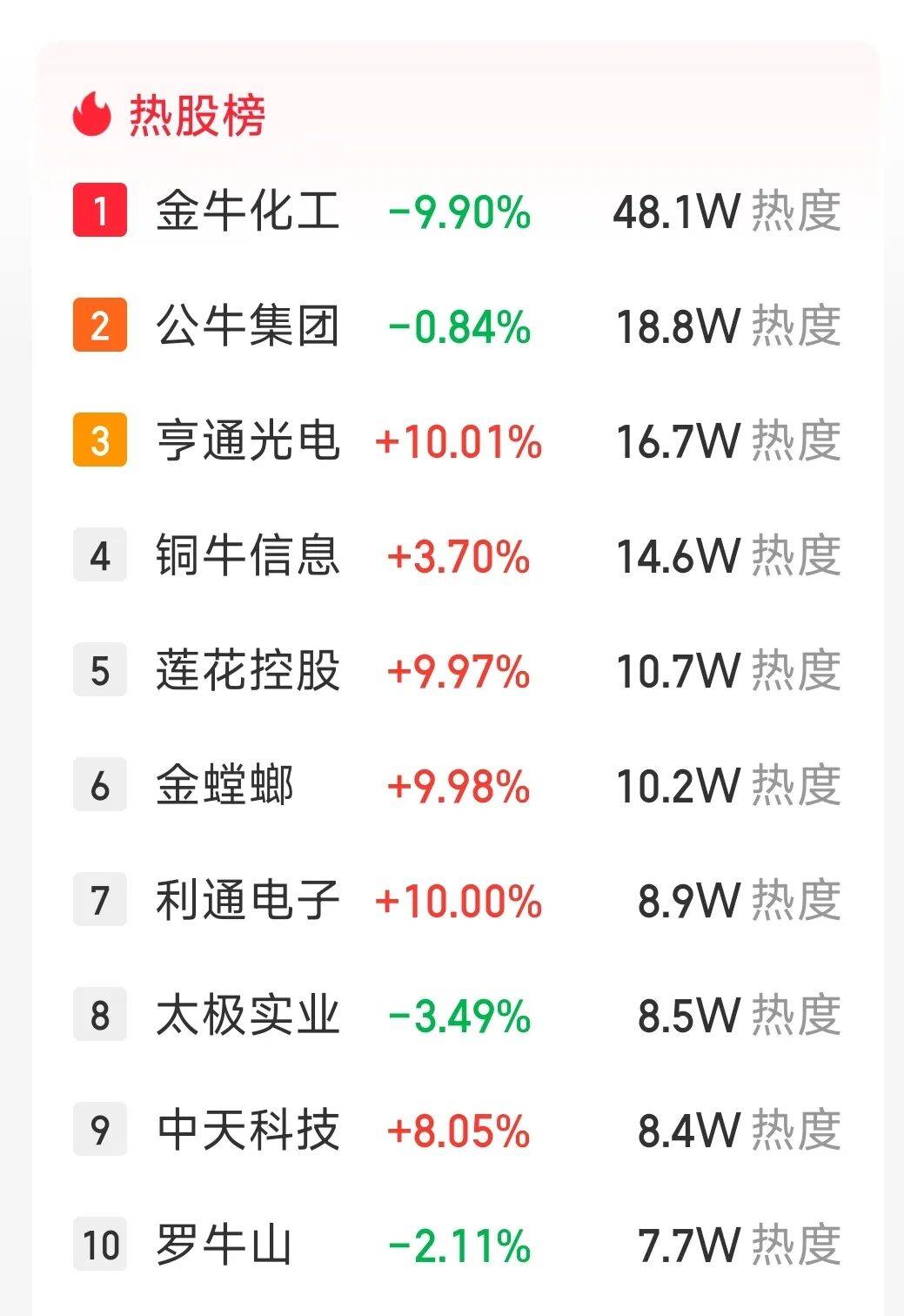The height and width of the screenshot is (1316, 904).
Task: Open the 金牛化工 stock row
Action: (457, 211)
